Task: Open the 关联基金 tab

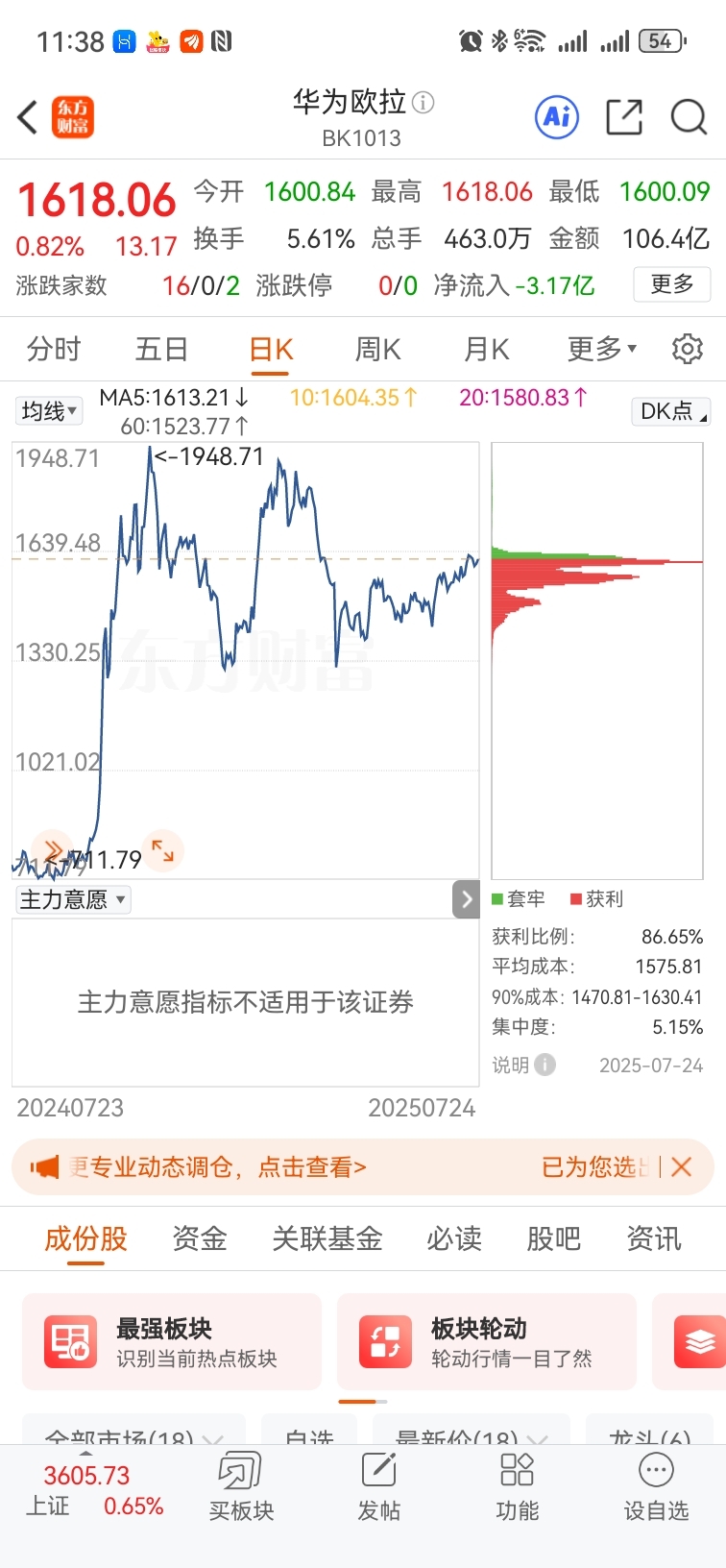Action: [x=327, y=1238]
